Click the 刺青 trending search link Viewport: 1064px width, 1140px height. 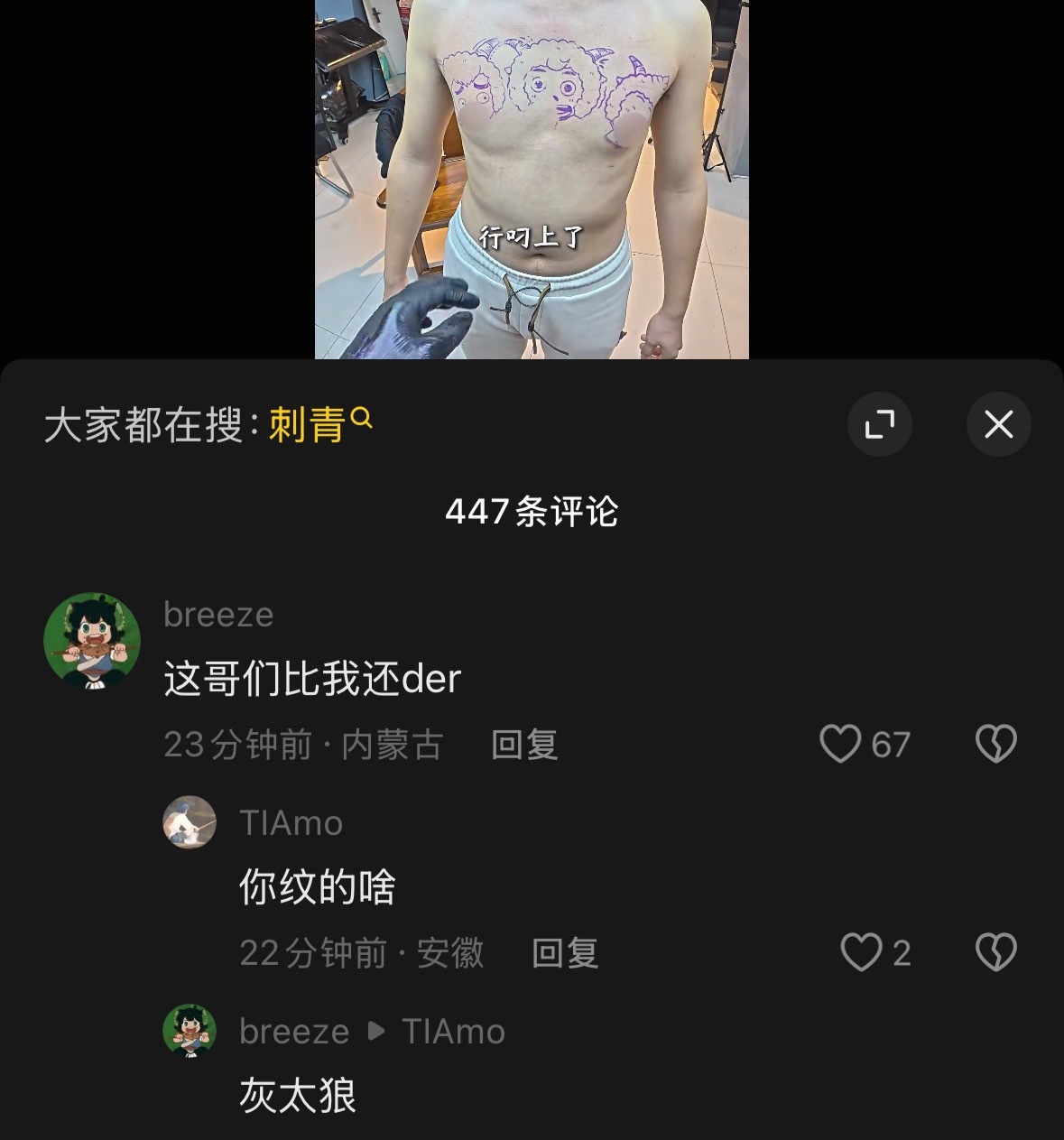pyautogui.click(x=307, y=422)
